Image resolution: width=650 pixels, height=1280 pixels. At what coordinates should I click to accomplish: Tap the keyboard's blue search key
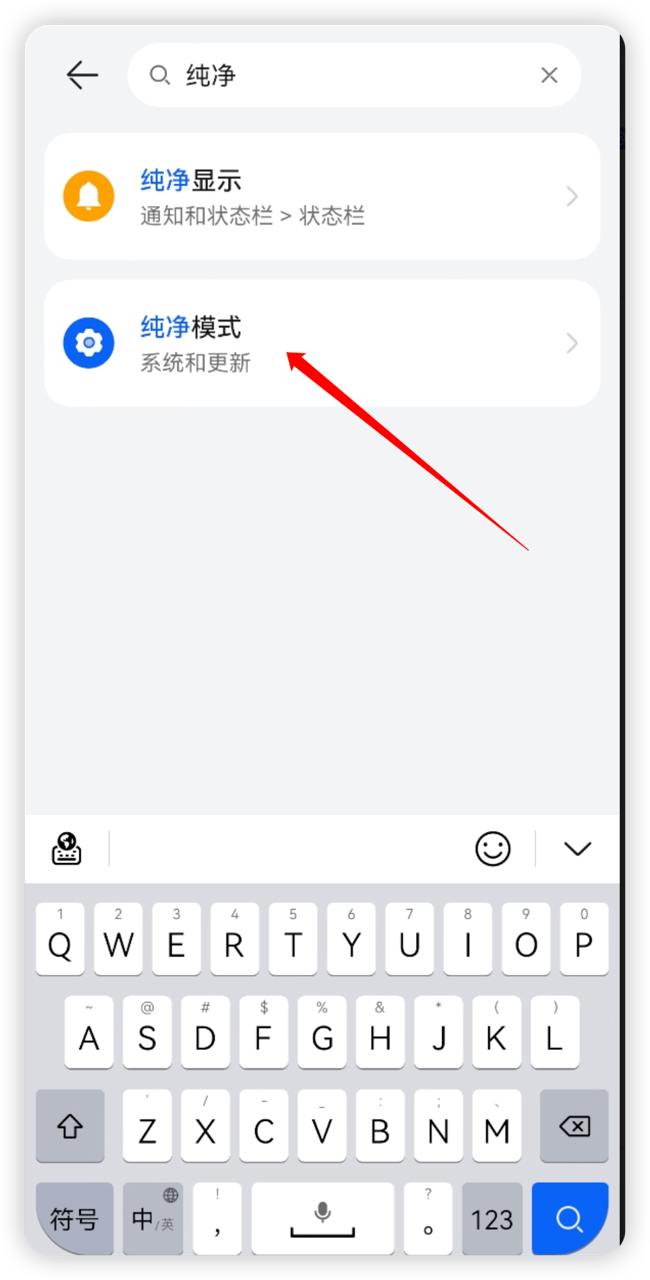click(x=569, y=1218)
